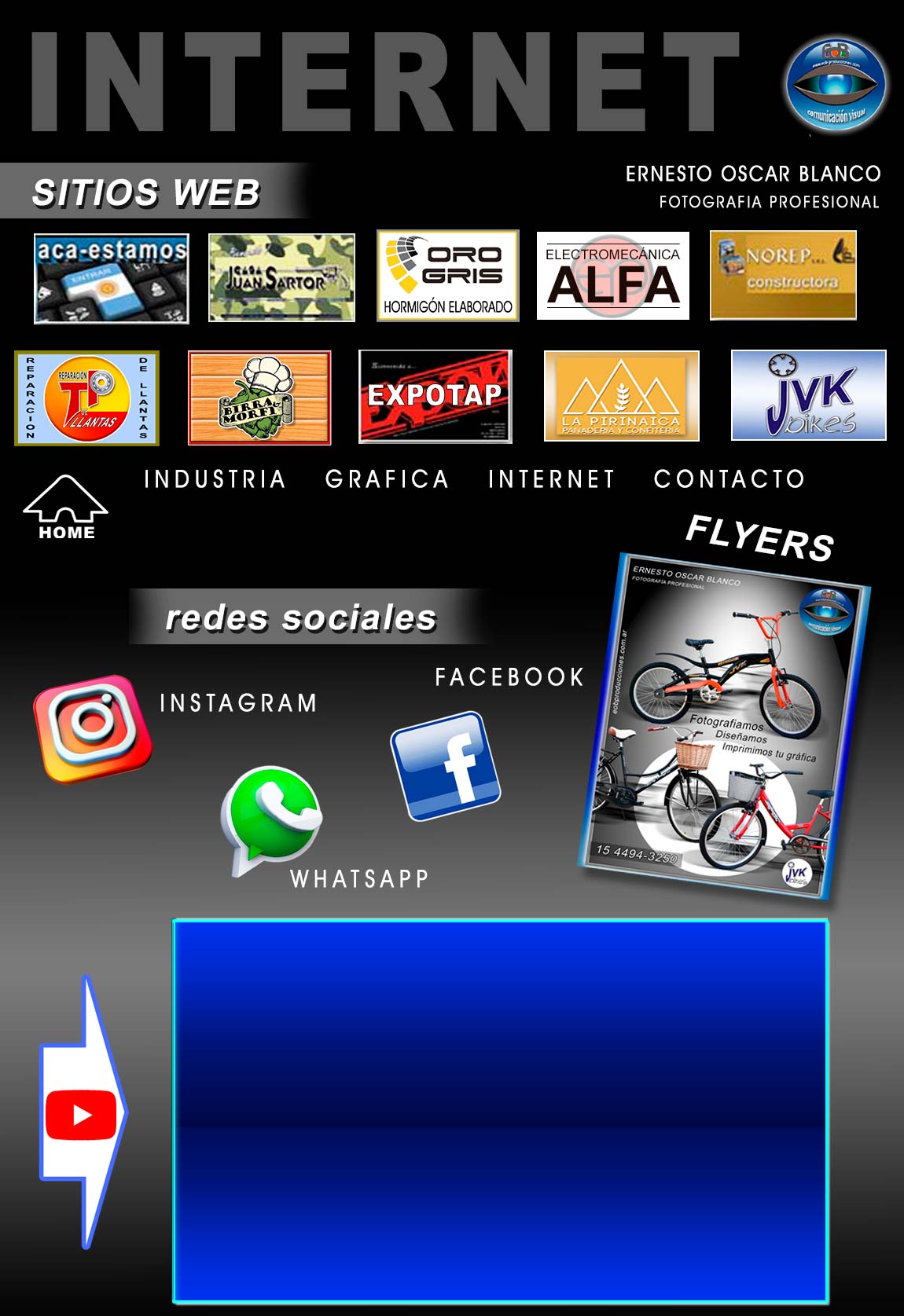Select the INTERNET navigation item
The height and width of the screenshot is (1316, 904).
551,479
